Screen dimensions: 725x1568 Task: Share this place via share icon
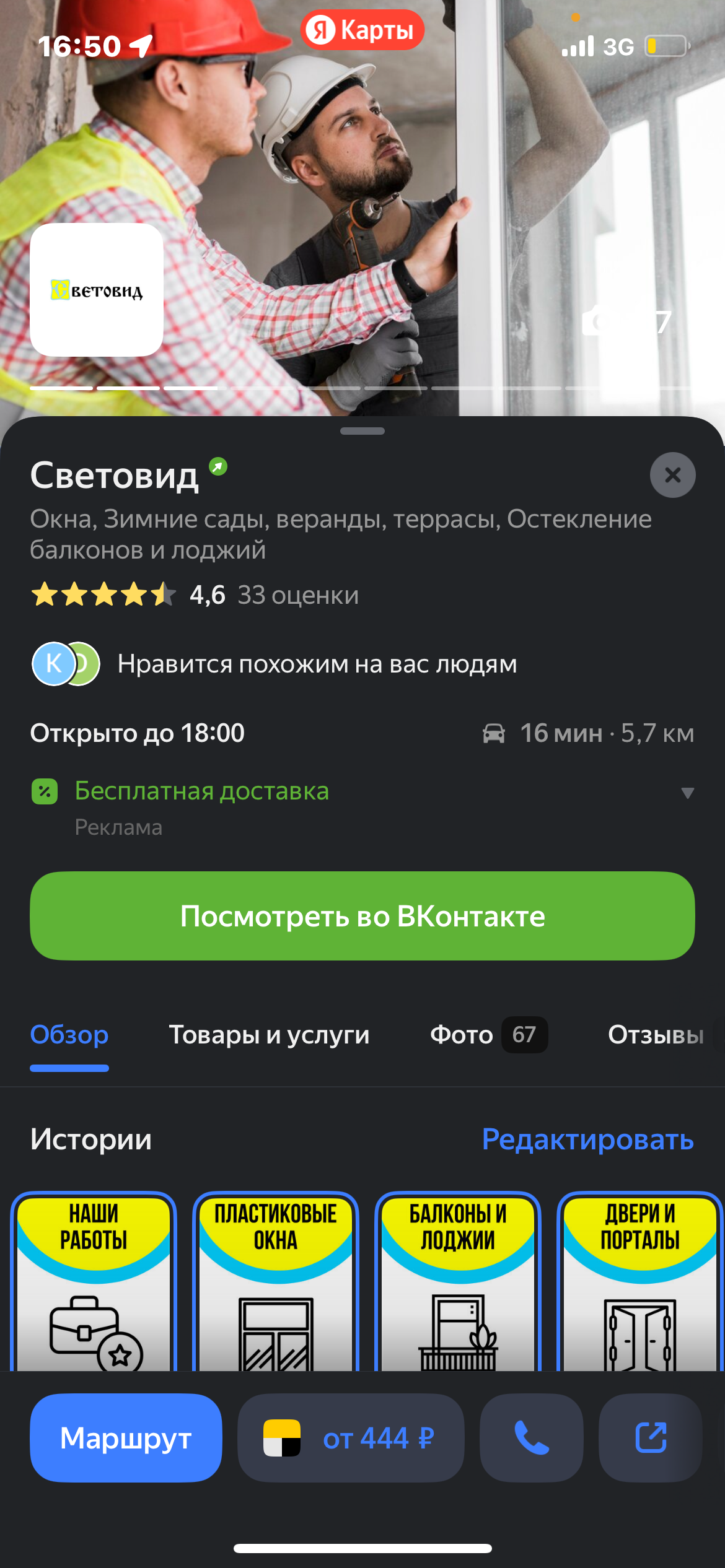[651, 1437]
